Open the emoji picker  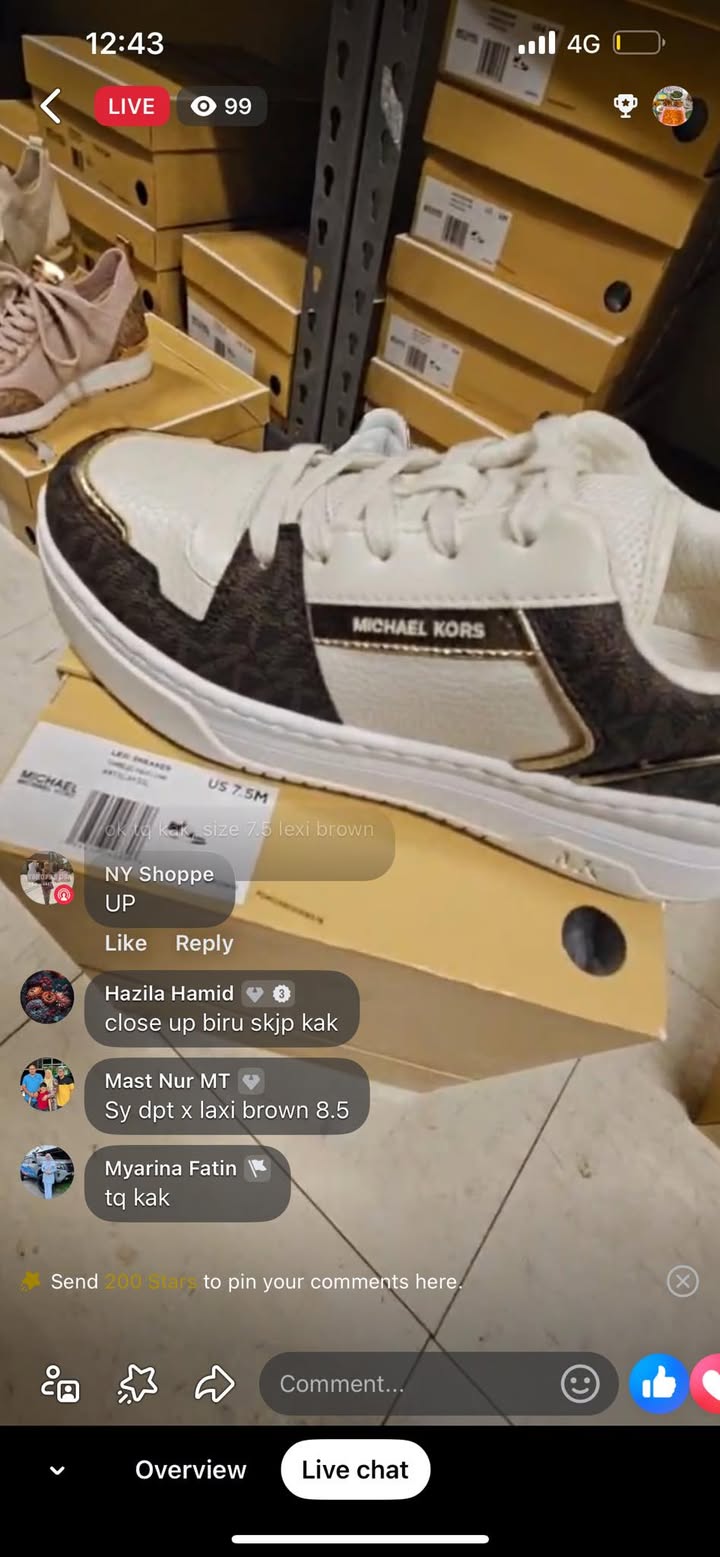(580, 1384)
